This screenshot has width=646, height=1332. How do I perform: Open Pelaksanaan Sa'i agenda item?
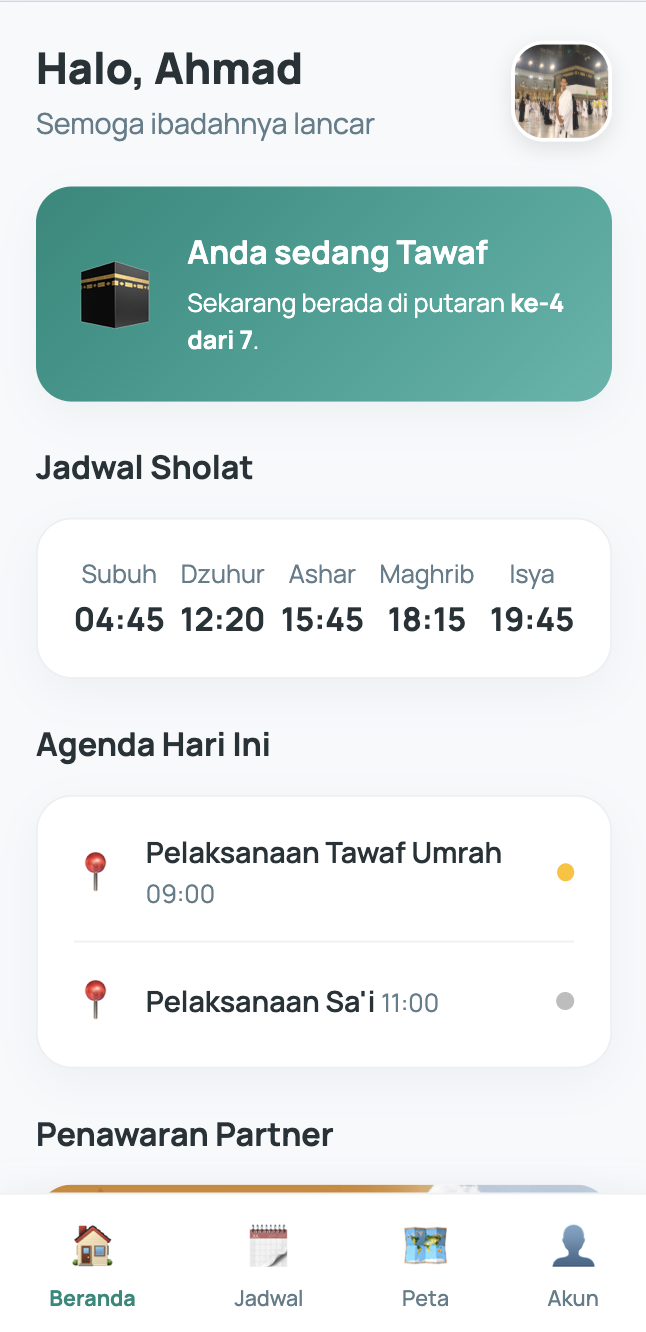323,1002
